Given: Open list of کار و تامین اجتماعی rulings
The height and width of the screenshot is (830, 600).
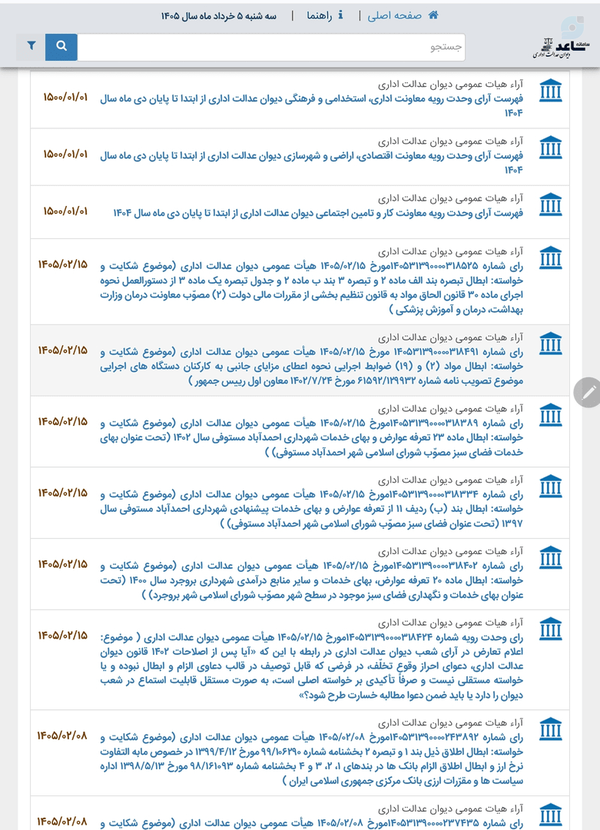Looking at the screenshot, I should point(318,213).
